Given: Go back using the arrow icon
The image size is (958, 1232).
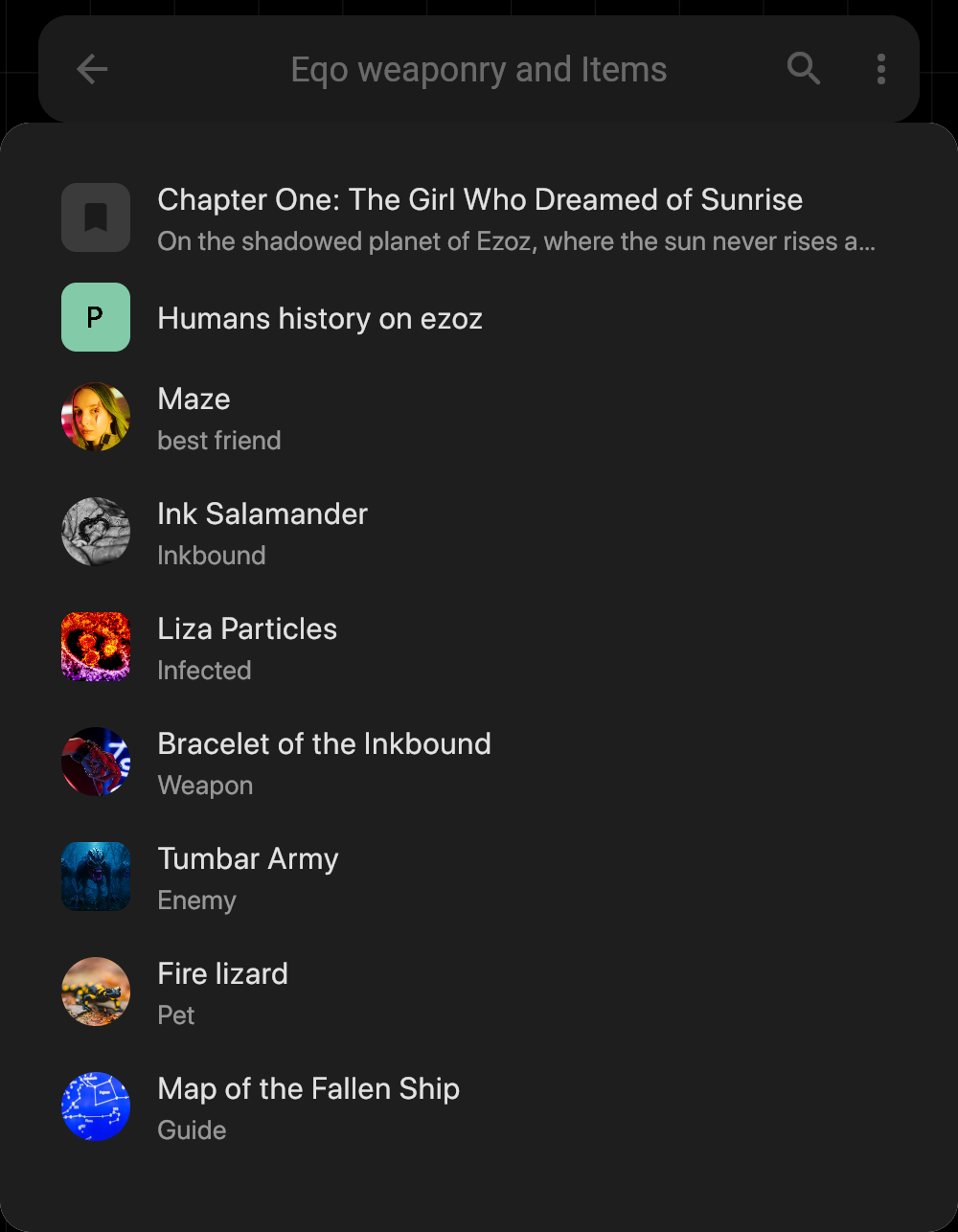Looking at the screenshot, I should click(92, 69).
